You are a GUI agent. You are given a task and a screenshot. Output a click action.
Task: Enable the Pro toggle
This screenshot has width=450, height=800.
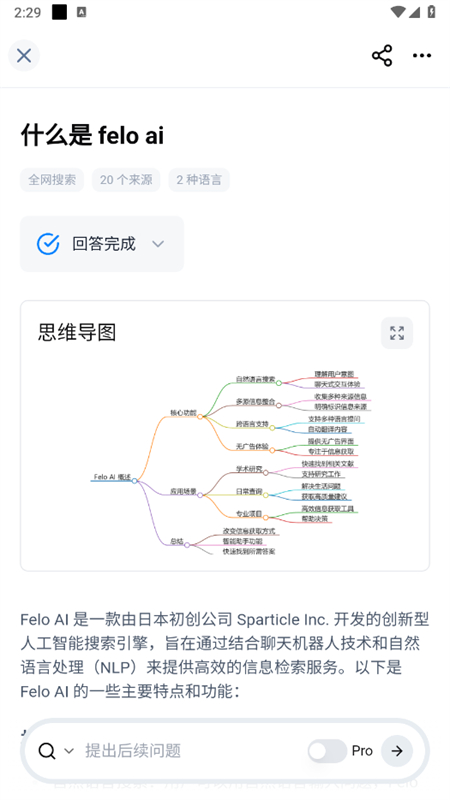(x=328, y=751)
